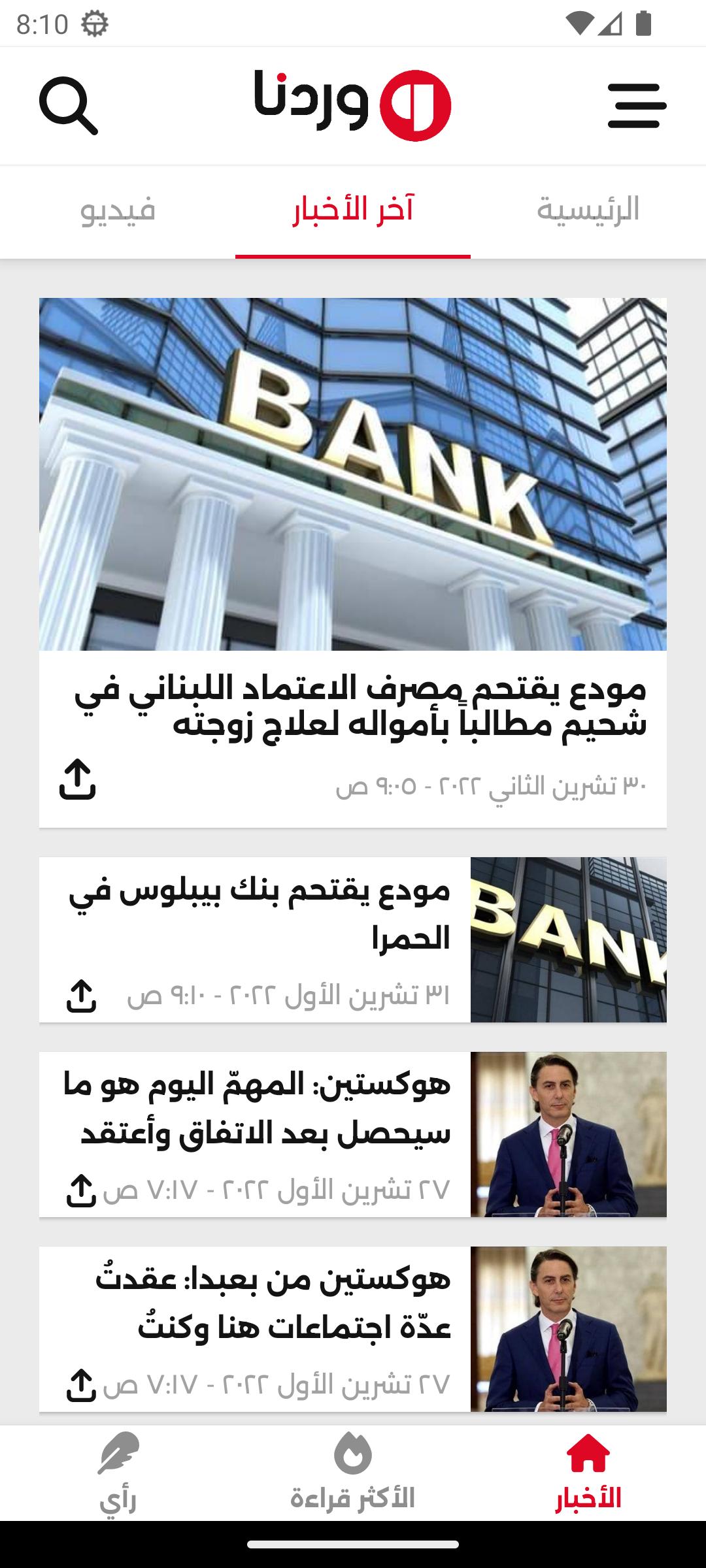Viewport: 706px width, 1568px height.
Task: Share the مصرف الاعتماد اللبناني article
Action: click(77, 779)
